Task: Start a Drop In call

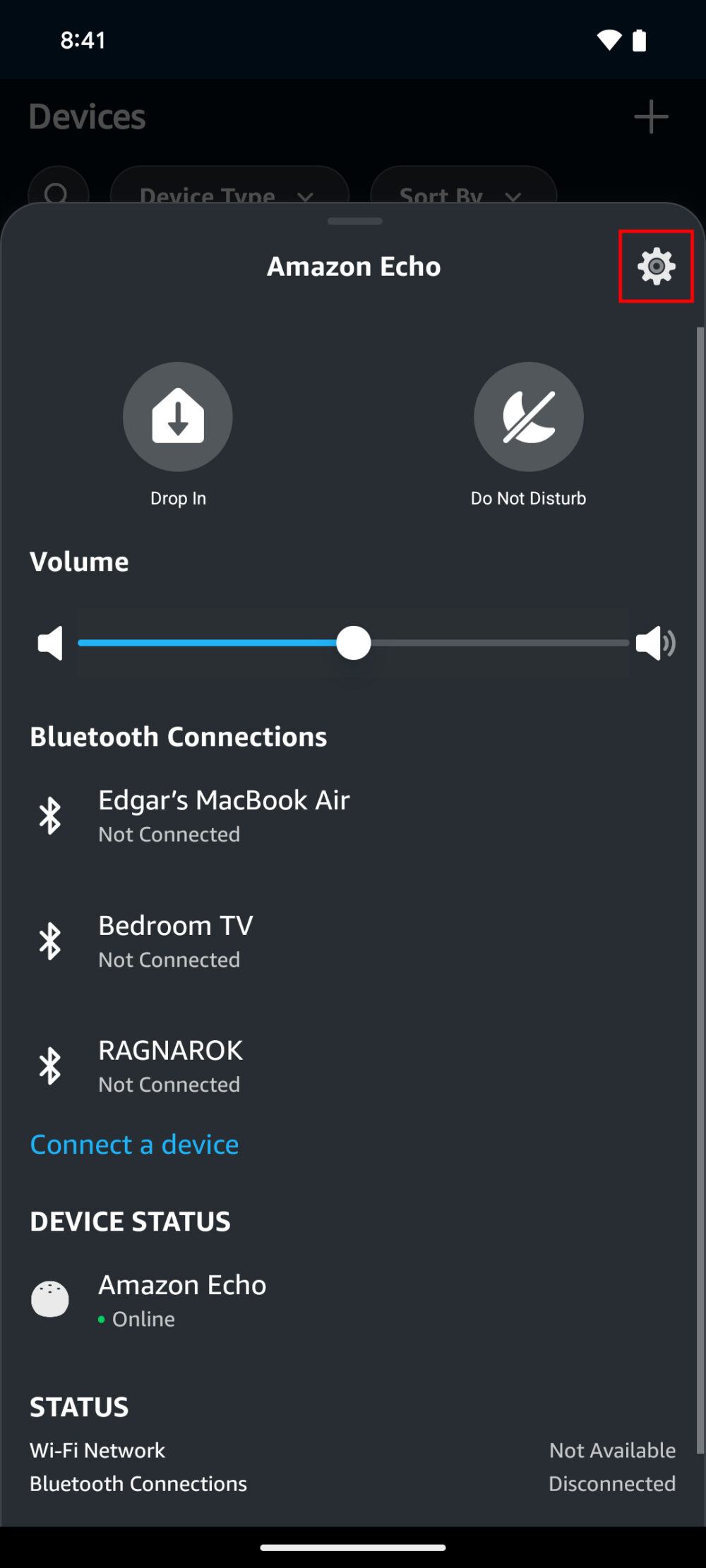Action: (x=177, y=417)
